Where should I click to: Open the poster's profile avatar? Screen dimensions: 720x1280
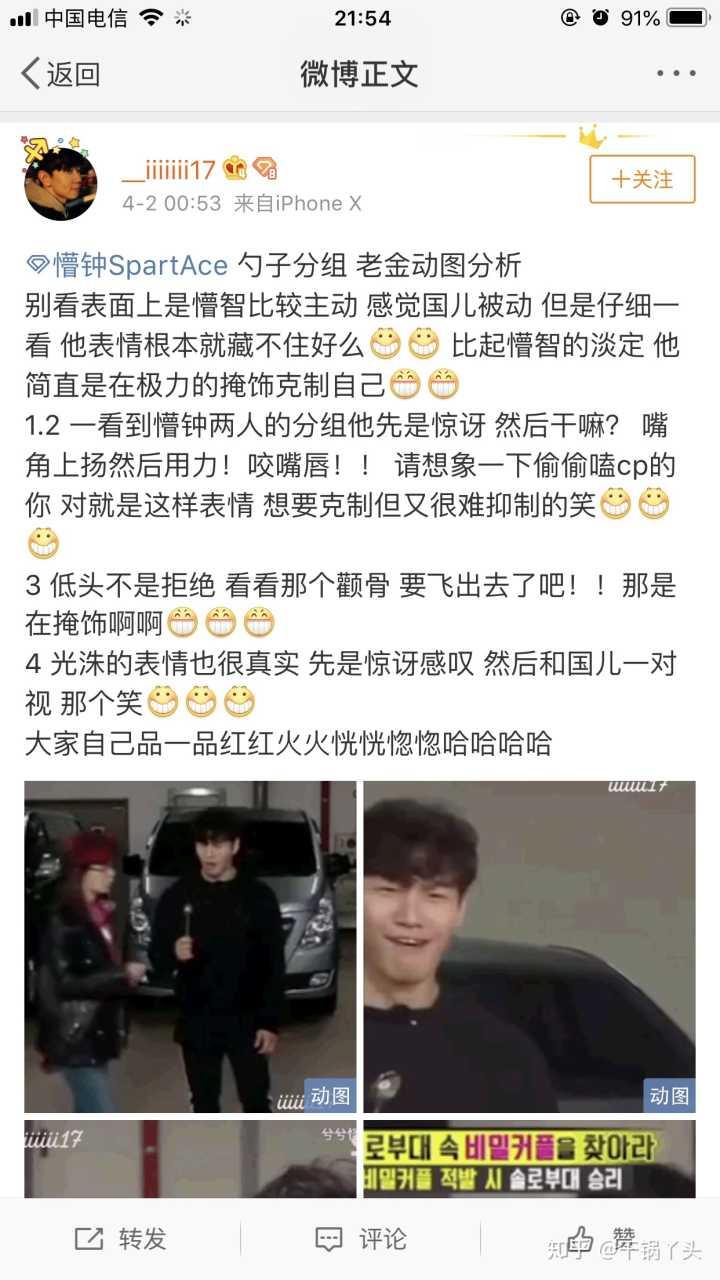[x=60, y=182]
